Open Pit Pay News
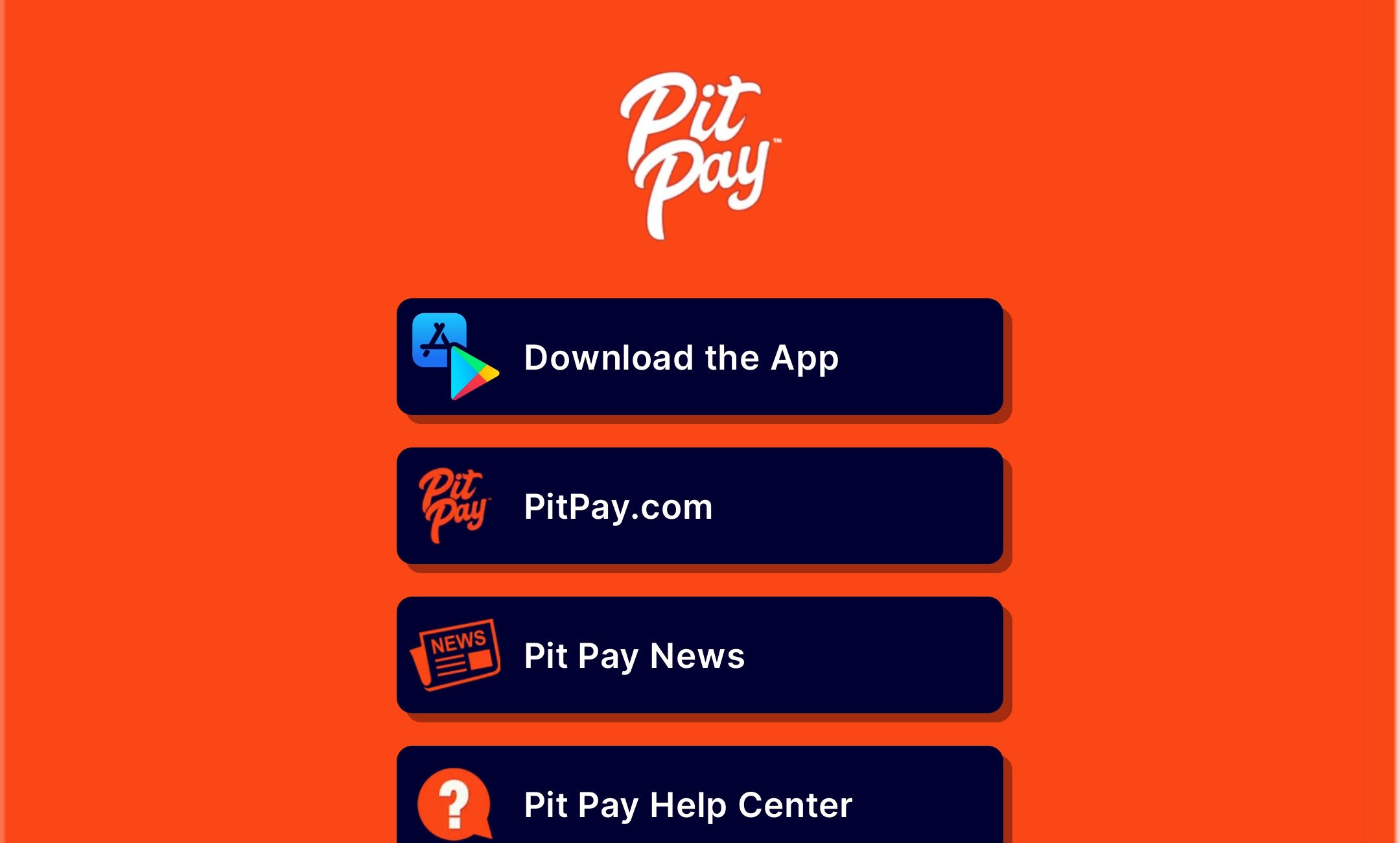Viewport: 1400px width, 843px height. coord(700,655)
